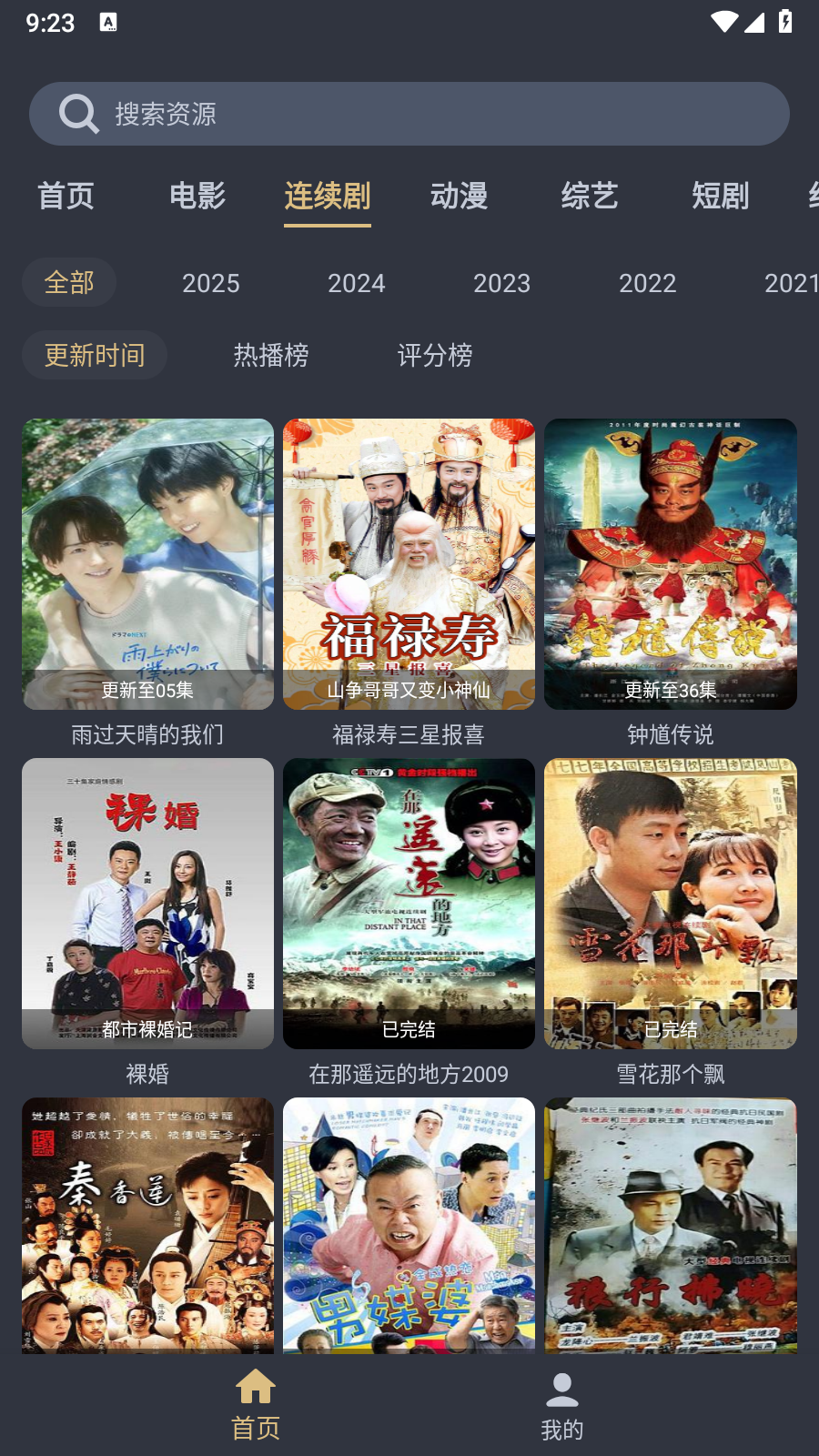Go to the 短剧 tab
The image size is (819, 1456).
point(720,196)
